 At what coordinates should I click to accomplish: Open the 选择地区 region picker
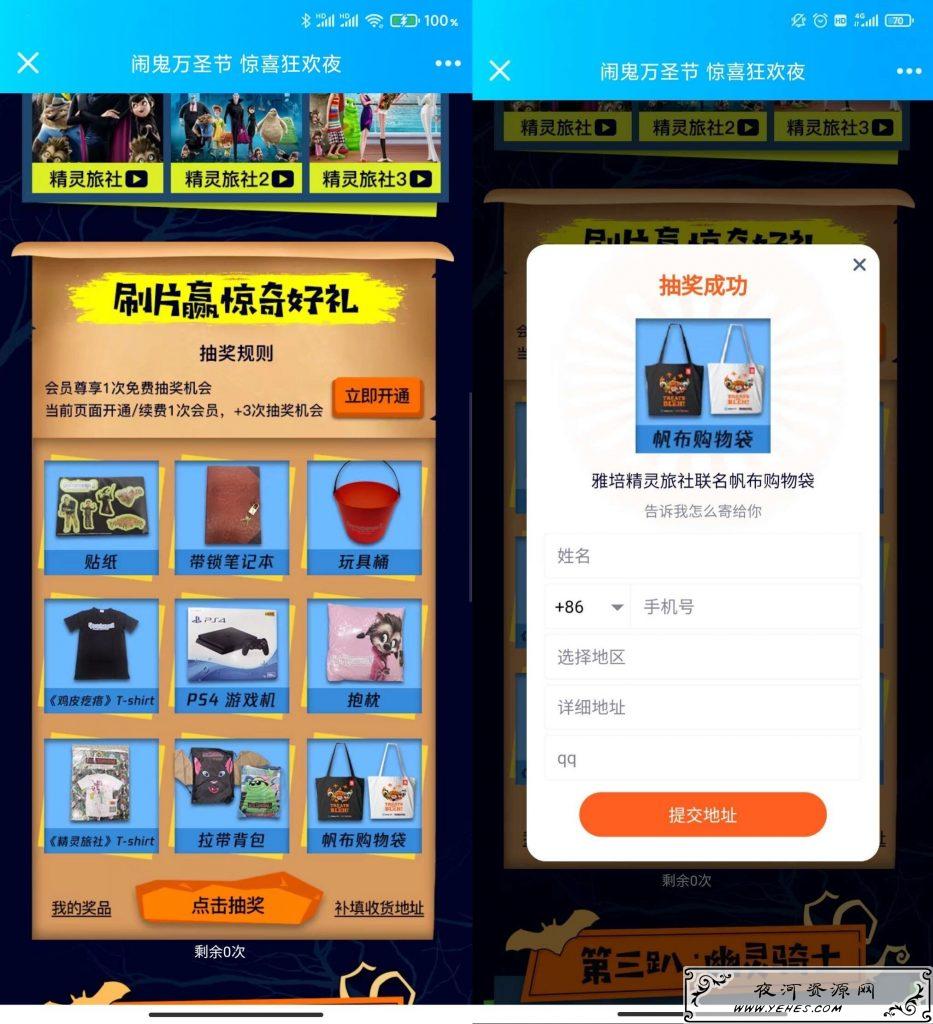[702, 657]
